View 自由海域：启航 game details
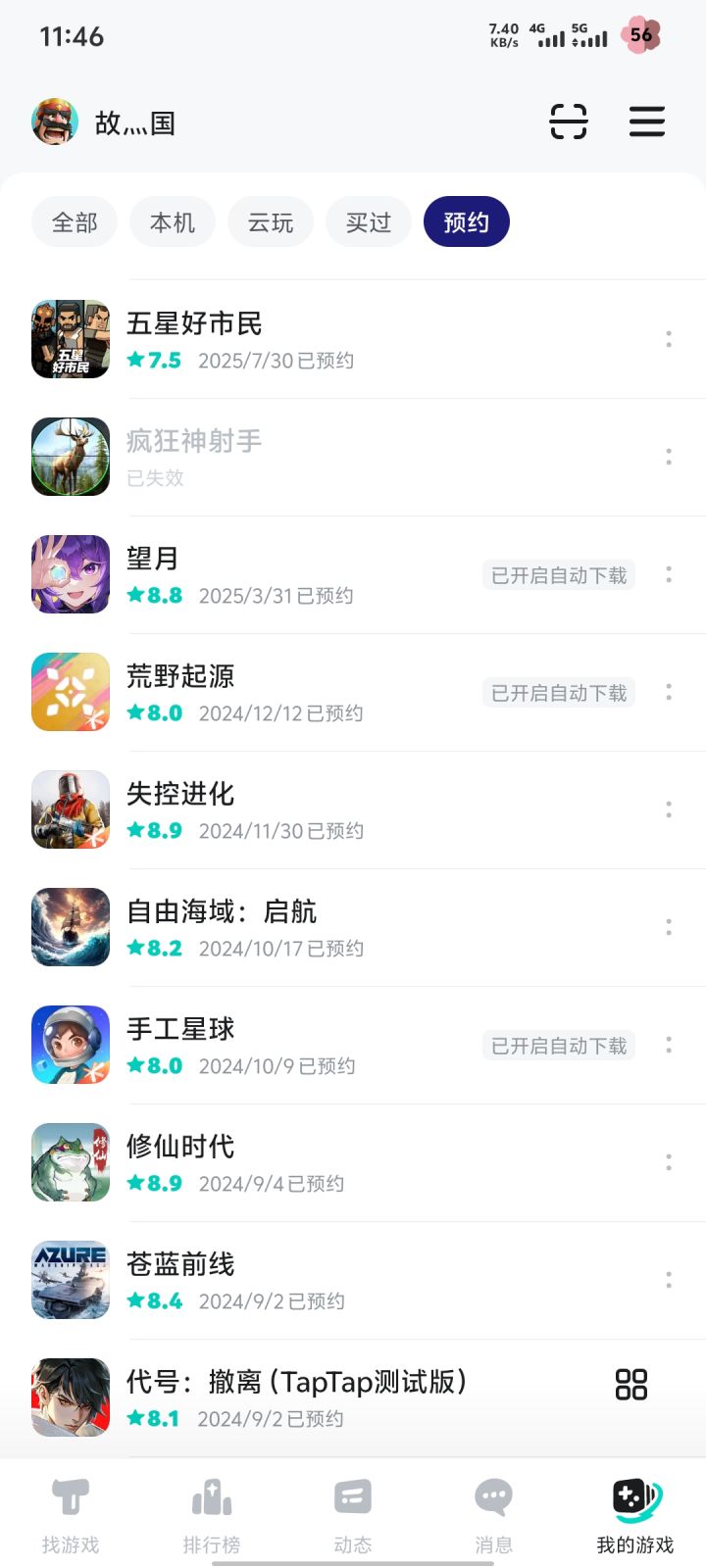The width and height of the screenshot is (706, 1568). [x=222, y=913]
